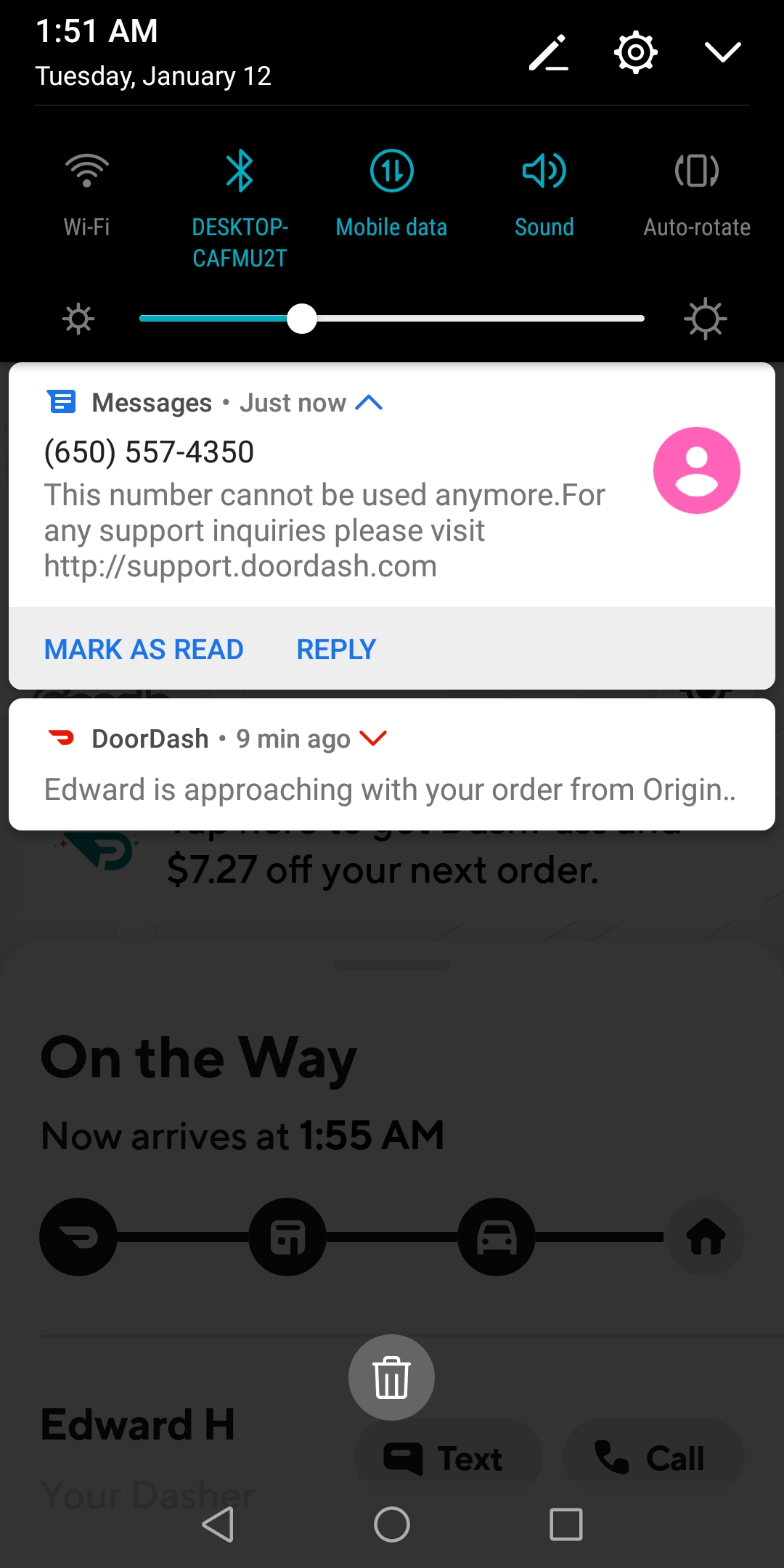784x1568 pixels.
Task: Open quick settings edit mode pencil
Action: [x=548, y=51]
